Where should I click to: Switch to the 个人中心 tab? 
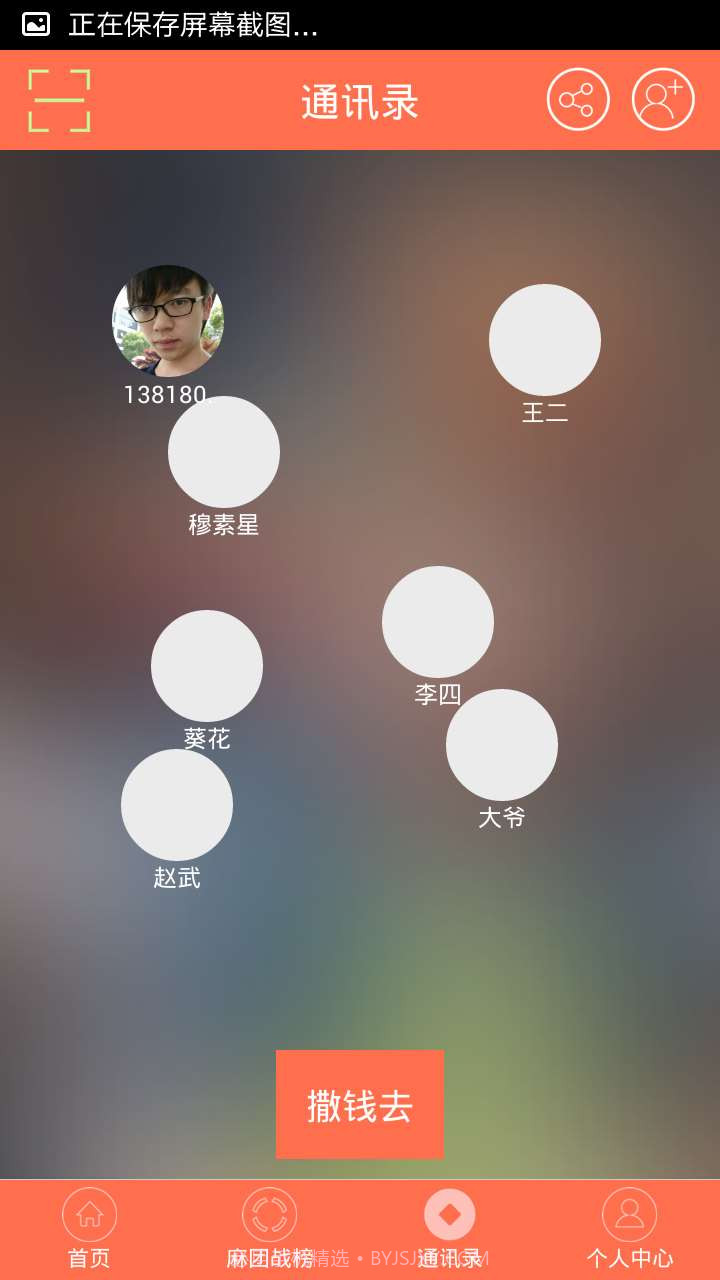[x=629, y=1258]
